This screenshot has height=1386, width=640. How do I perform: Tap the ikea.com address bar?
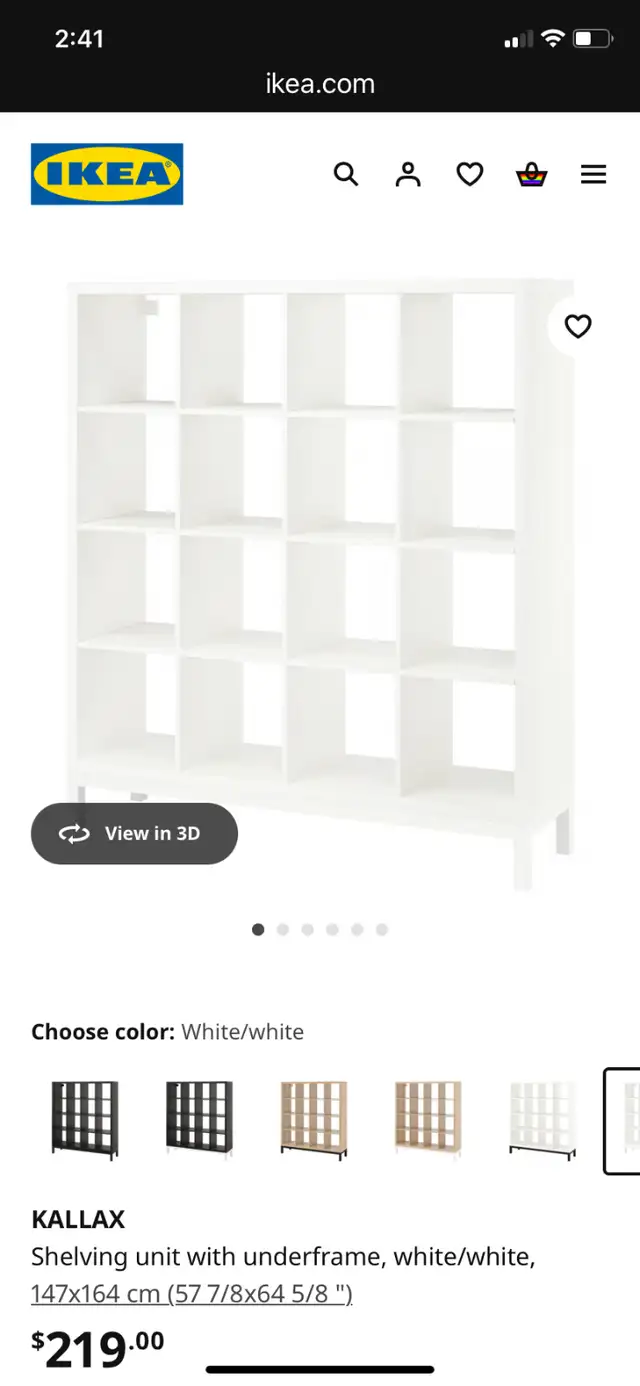pyautogui.click(x=320, y=84)
